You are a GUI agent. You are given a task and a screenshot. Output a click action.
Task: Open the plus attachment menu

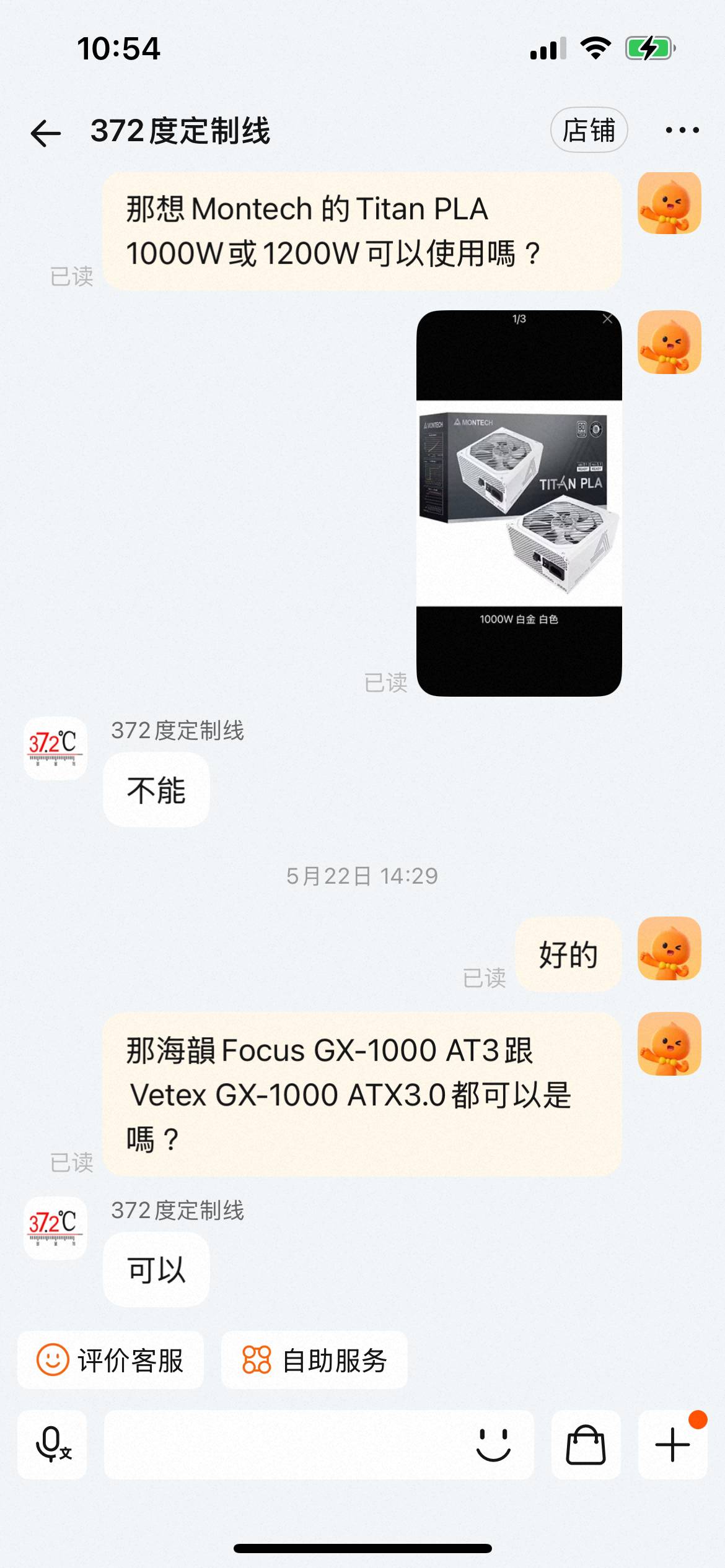click(x=672, y=1444)
